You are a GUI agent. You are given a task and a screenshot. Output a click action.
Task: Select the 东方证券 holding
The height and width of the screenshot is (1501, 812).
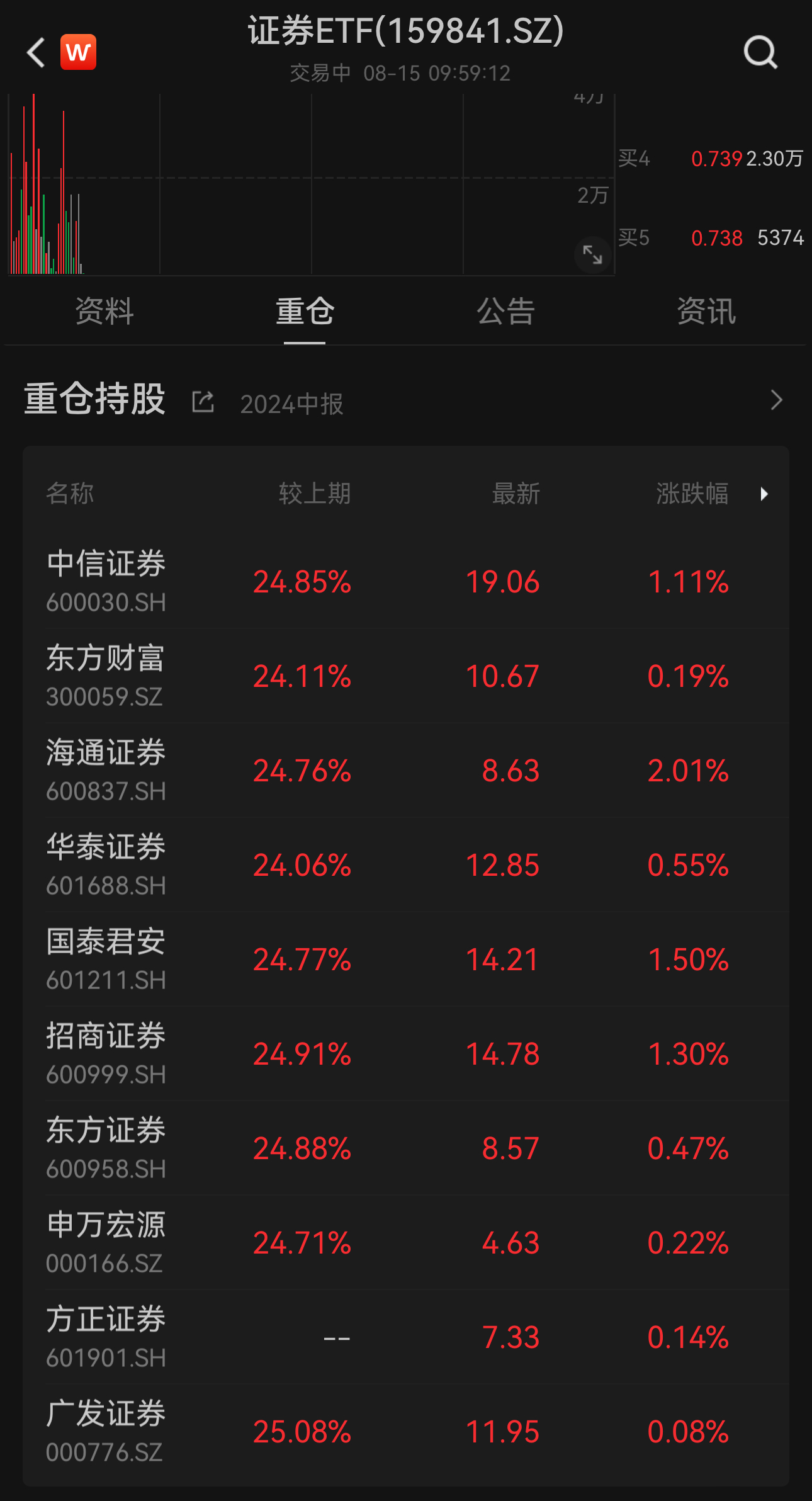(x=405, y=1148)
